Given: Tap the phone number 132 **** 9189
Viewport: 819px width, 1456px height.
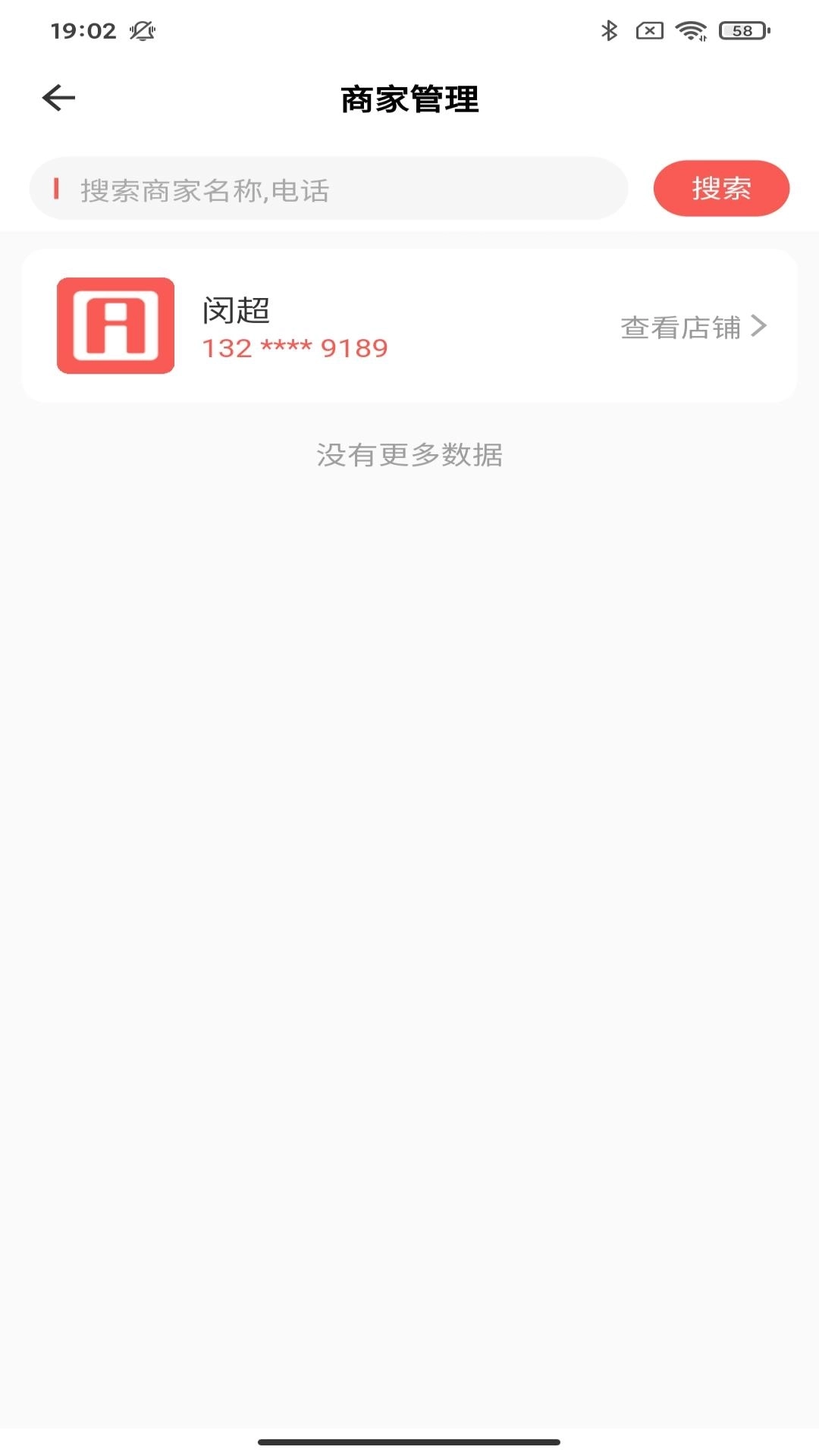Looking at the screenshot, I should [294, 350].
